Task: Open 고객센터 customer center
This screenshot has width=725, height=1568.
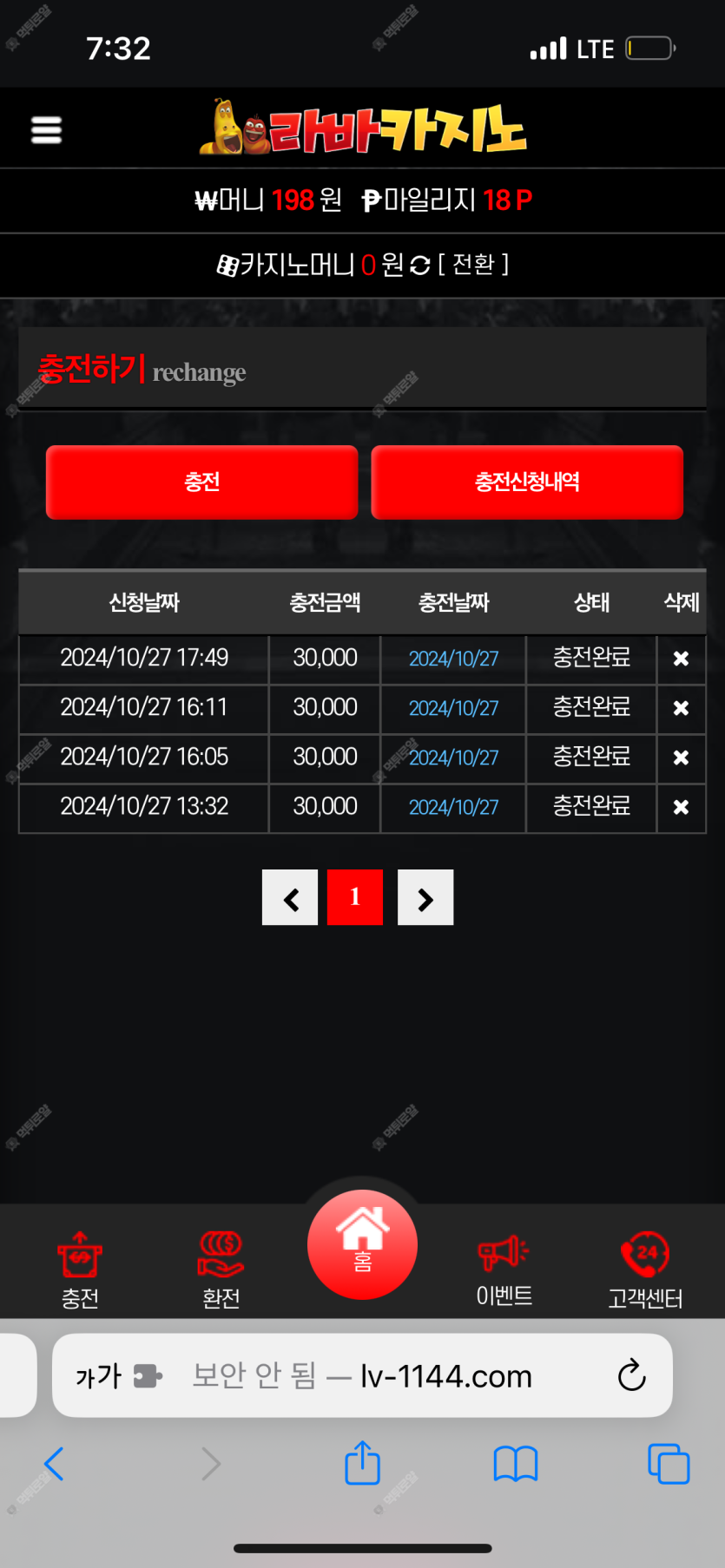Action: (645, 1269)
